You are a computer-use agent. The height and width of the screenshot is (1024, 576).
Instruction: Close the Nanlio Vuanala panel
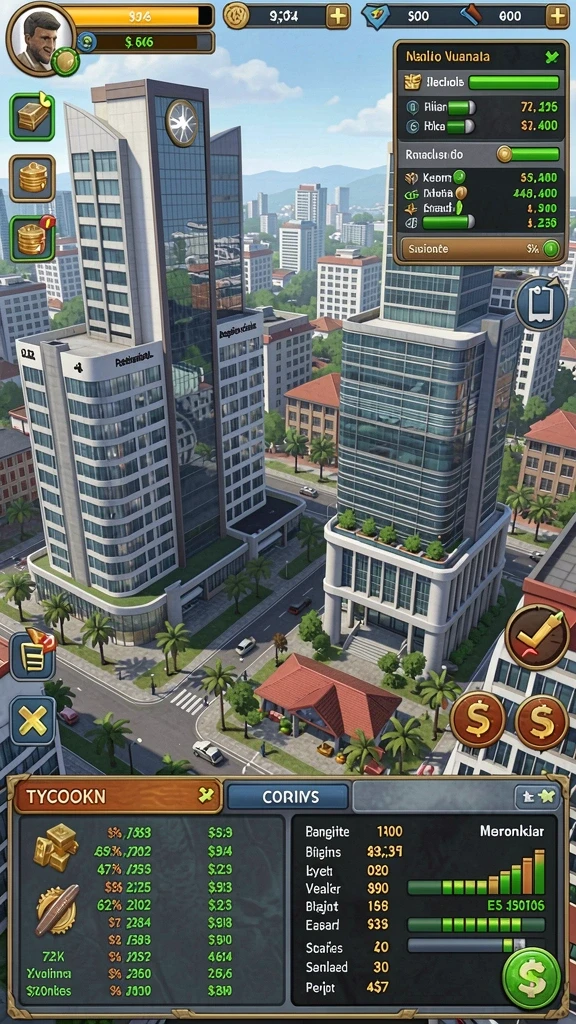(552, 57)
